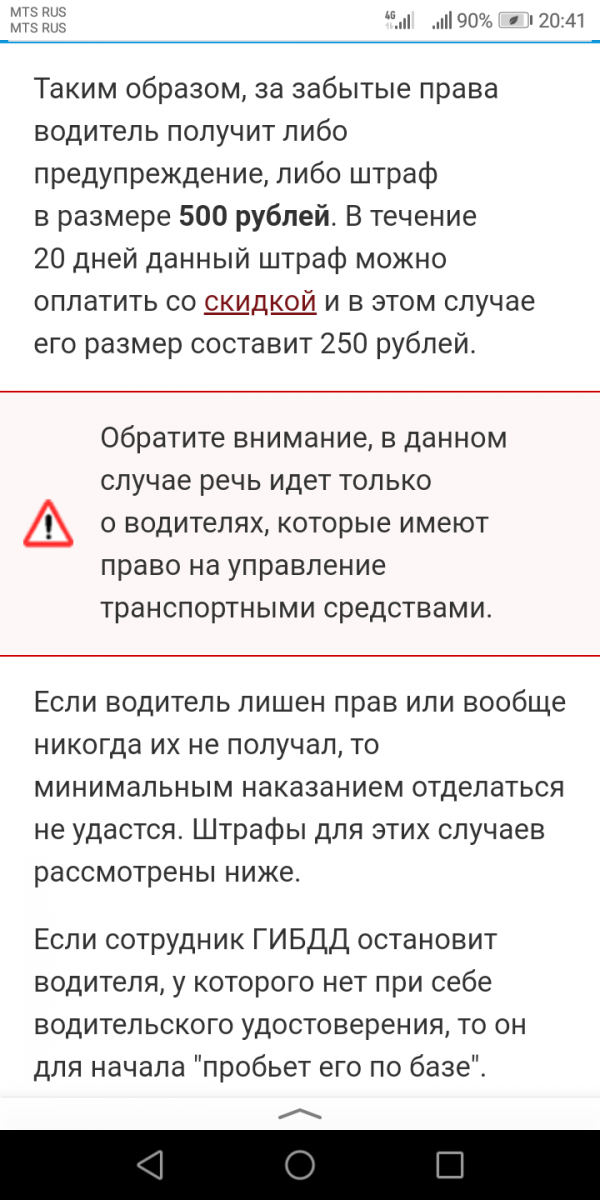Open the "скидкой" link
Image resolution: width=600 pixels, height=1200 pixels.
[x=260, y=301]
